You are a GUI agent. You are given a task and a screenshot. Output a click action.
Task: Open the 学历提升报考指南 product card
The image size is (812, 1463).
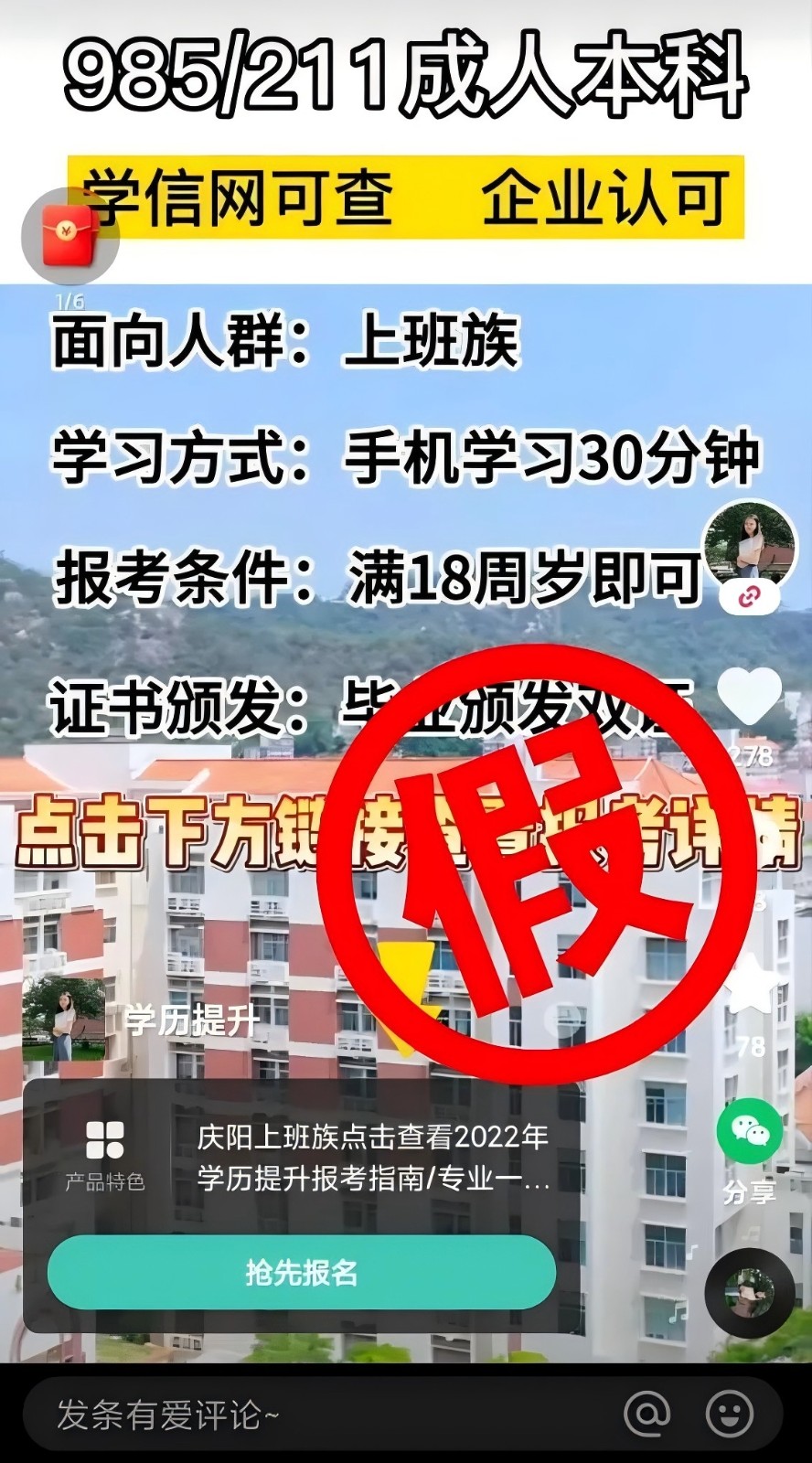(373, 1158)
